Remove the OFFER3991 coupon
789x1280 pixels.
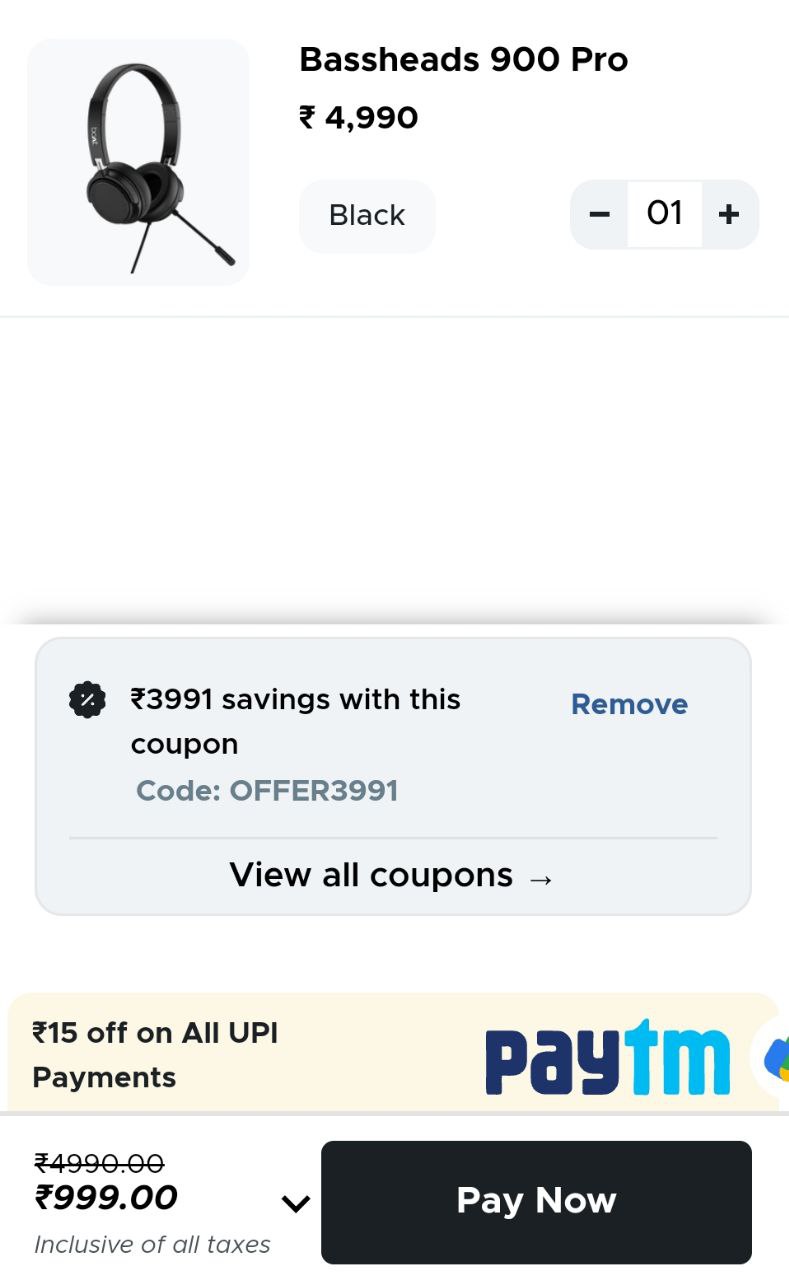[629, 704]
